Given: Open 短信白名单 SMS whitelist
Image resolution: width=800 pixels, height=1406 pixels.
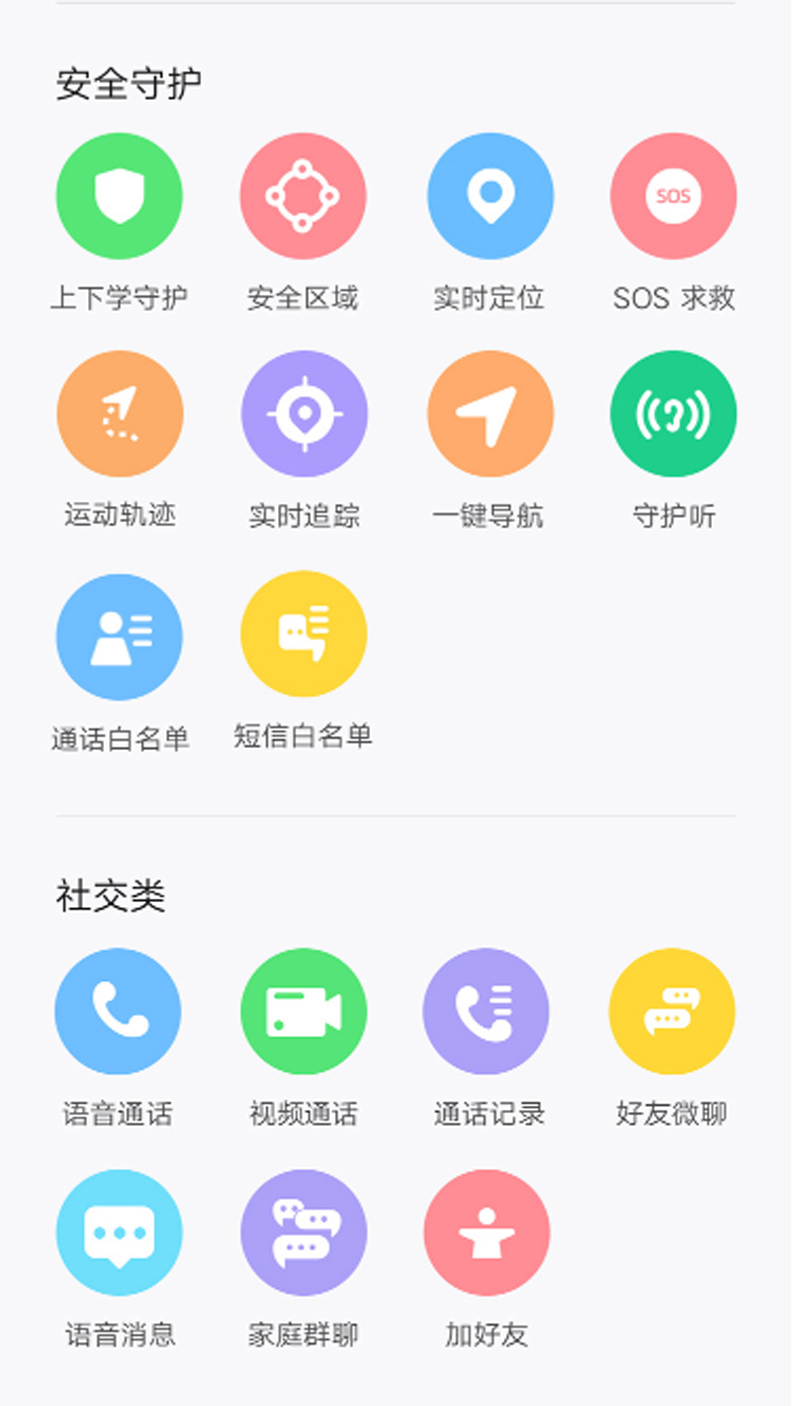Looking at the screenshot, I should pos(303,634).
